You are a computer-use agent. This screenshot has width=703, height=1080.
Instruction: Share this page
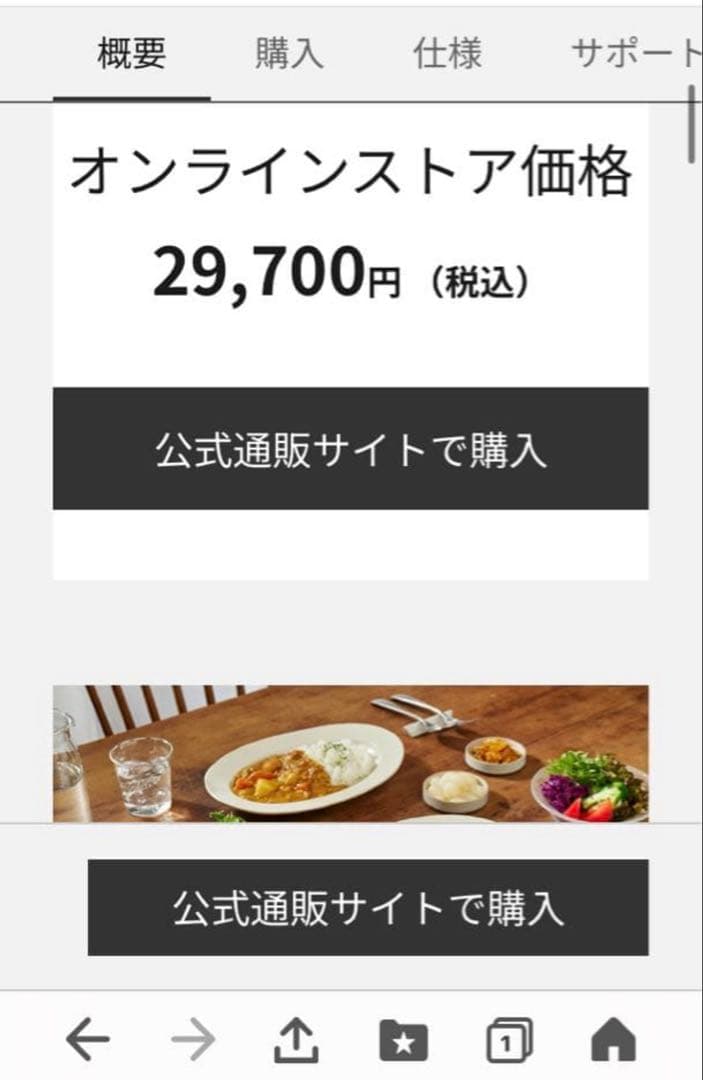[x=297, y=1042]
